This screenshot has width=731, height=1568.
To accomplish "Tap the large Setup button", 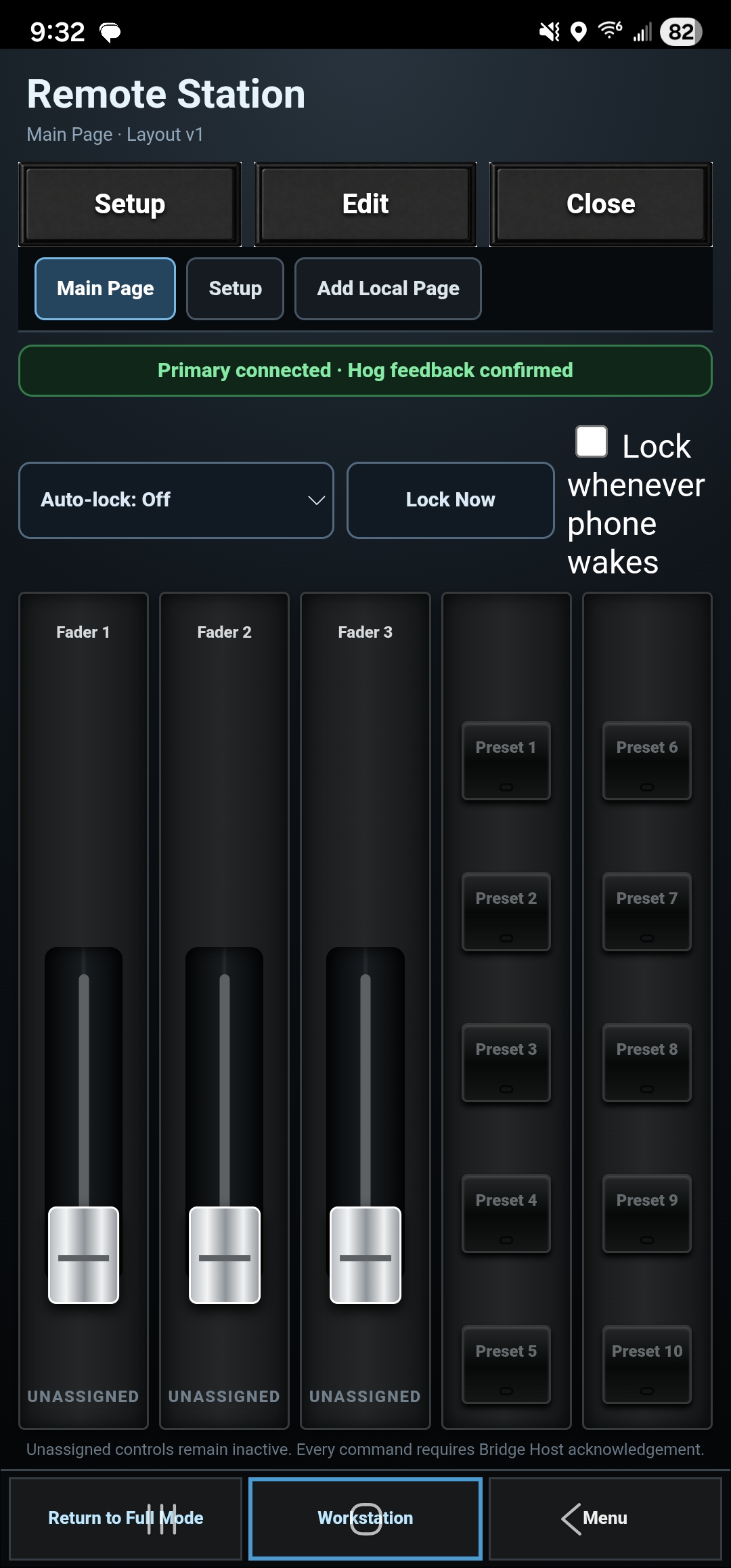I will pyautogui.click(x=130, y=204).
